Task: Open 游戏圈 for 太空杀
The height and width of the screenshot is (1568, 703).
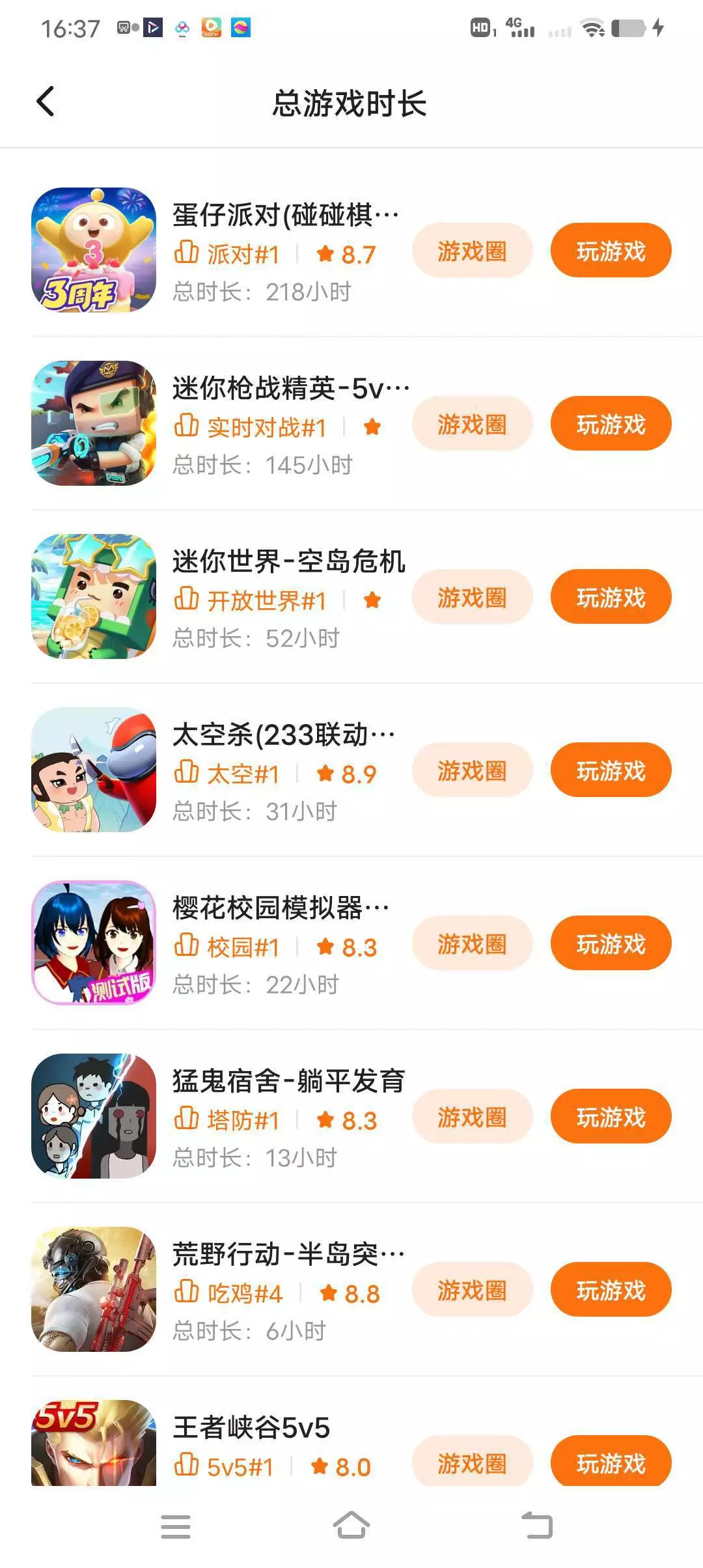Action: coord(472,770)
